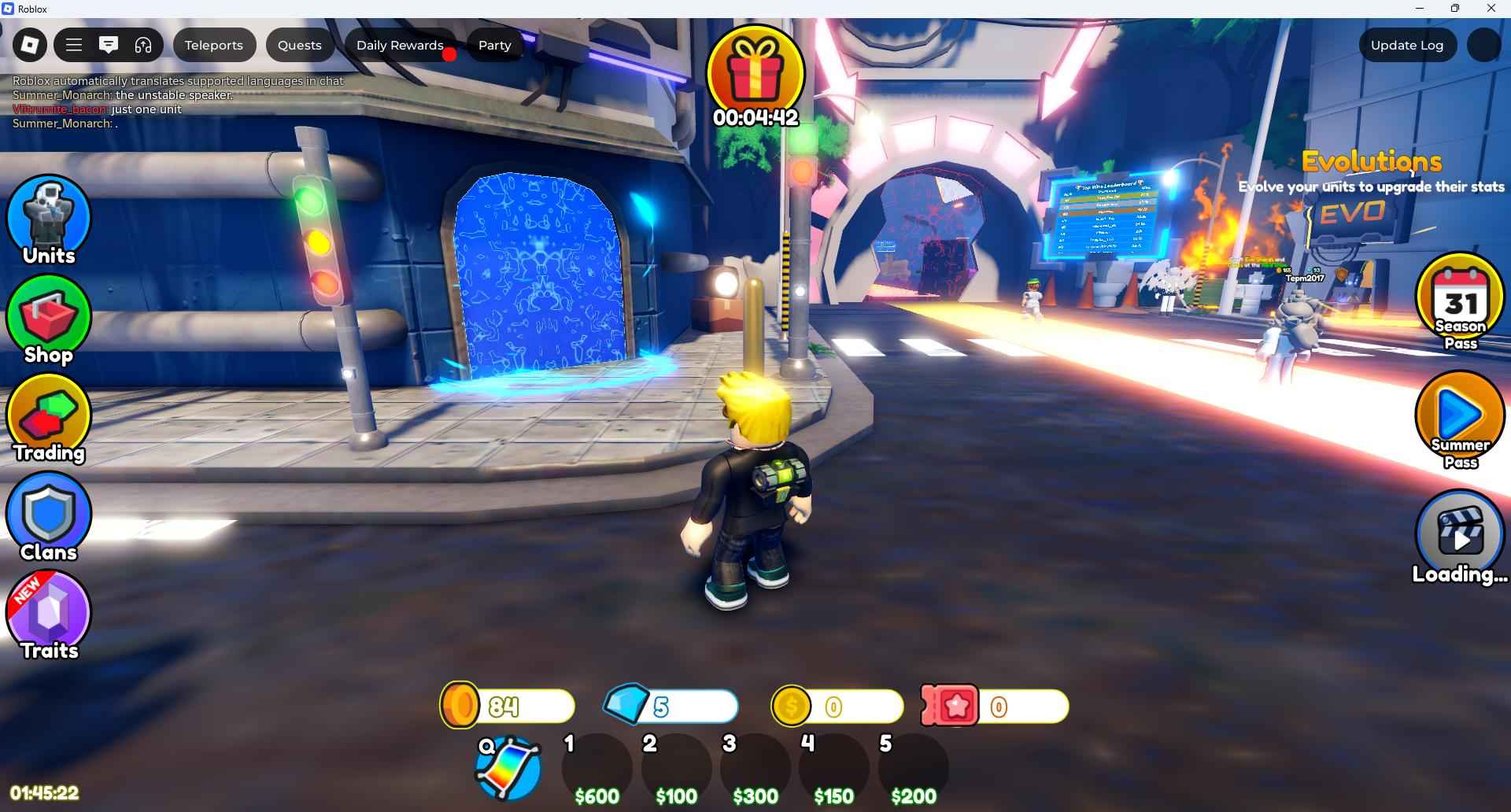The width and height of the screenshot is (1511, 812).
Task: Open the new Traits menu
Action: click(49, 615)
